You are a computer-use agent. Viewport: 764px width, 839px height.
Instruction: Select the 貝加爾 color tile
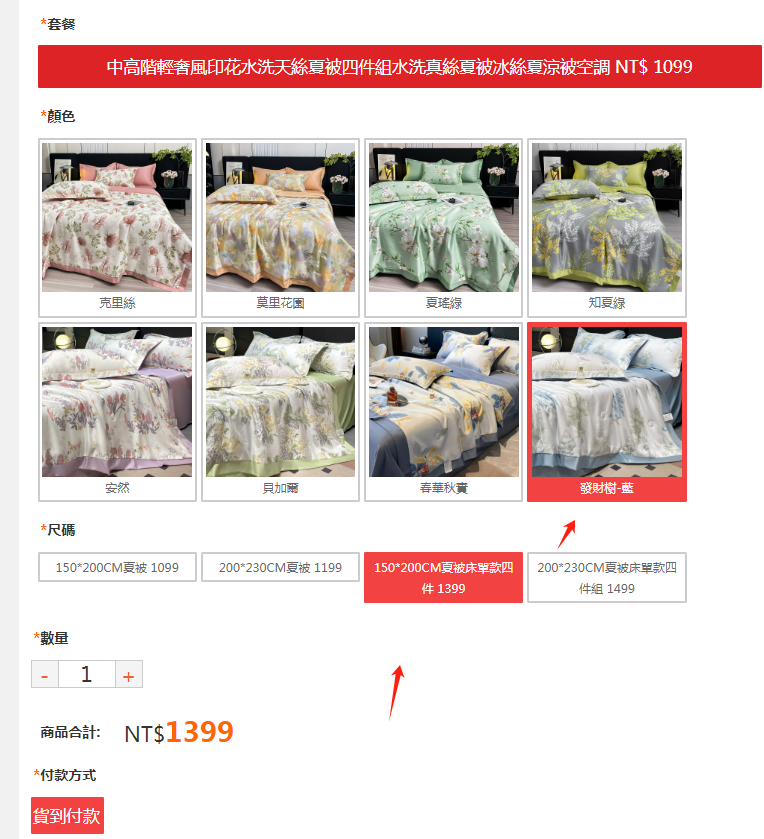280,411
